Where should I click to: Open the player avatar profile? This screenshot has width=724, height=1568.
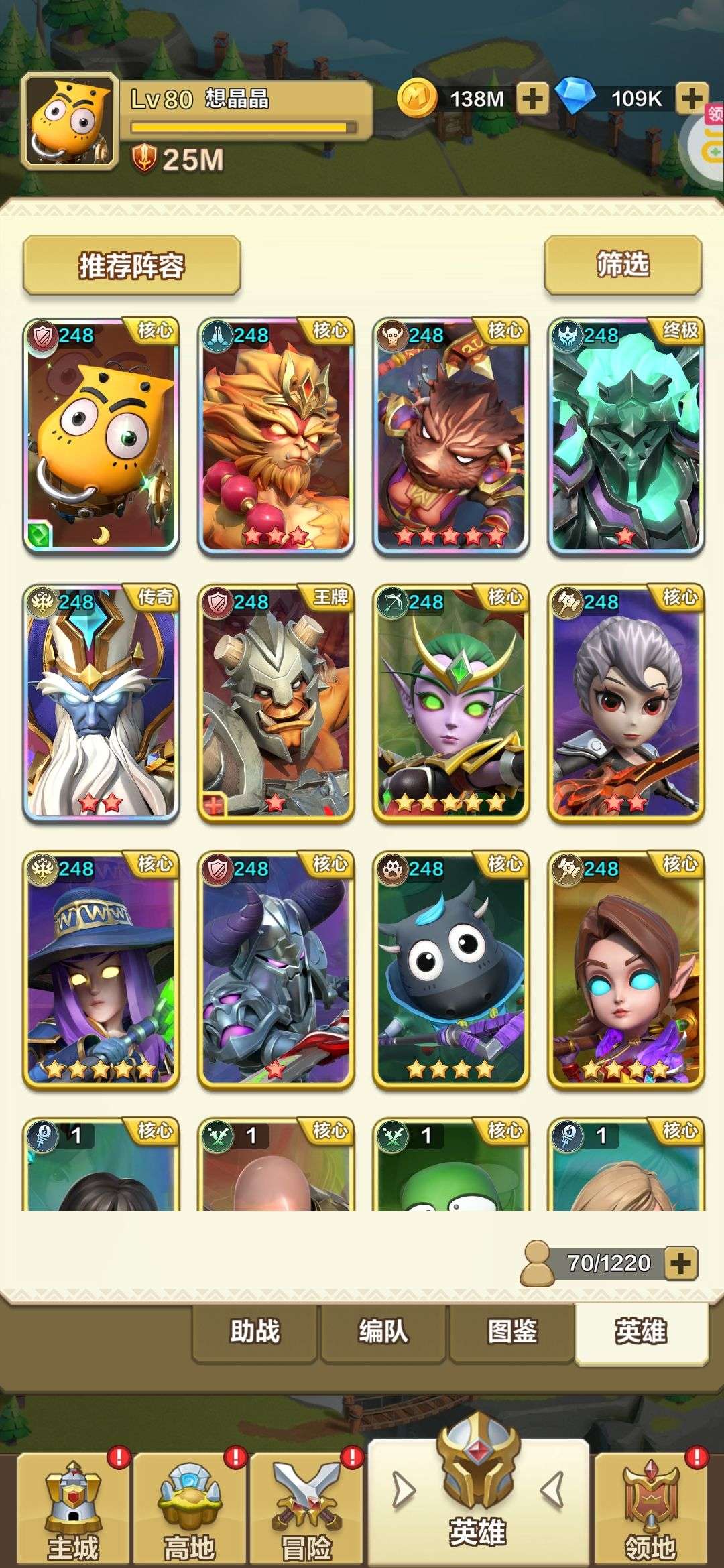68,121
